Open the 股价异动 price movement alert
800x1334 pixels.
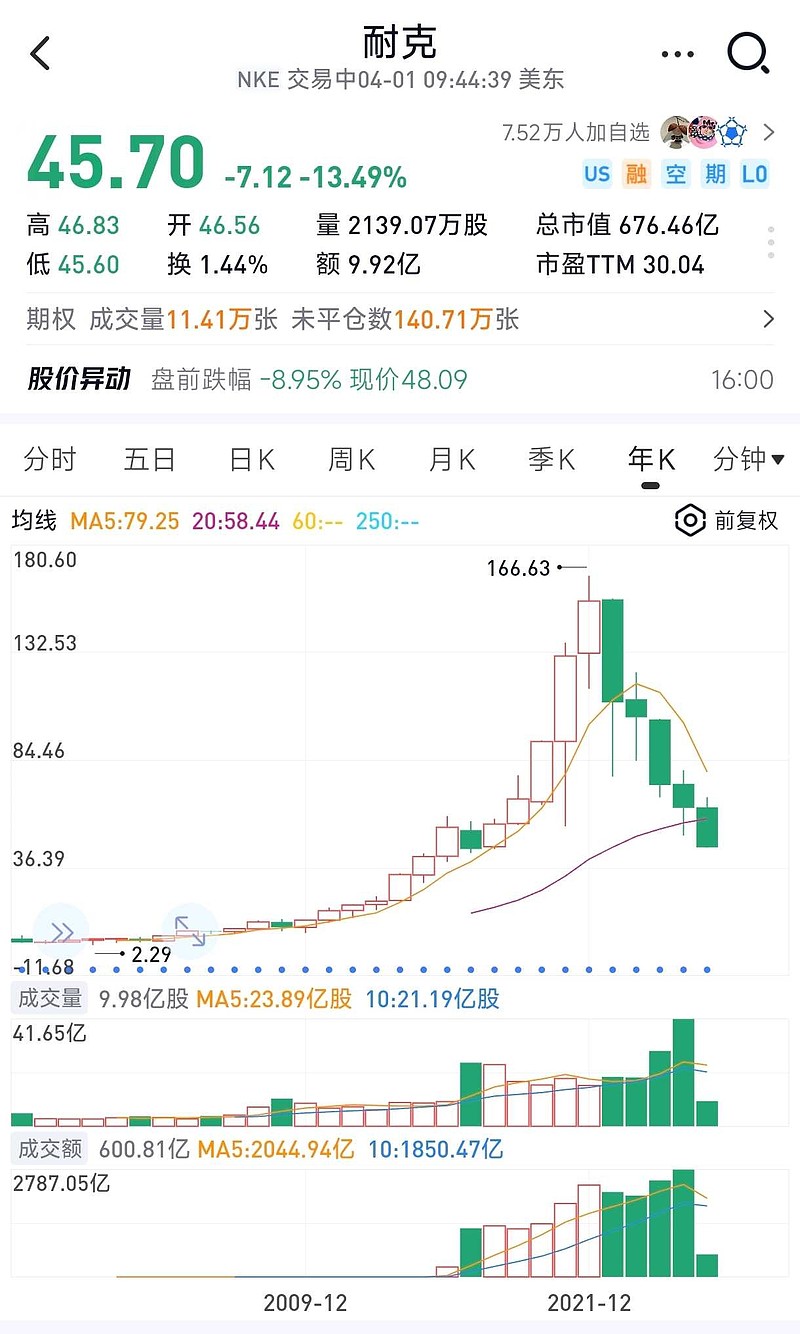(400, 379)
